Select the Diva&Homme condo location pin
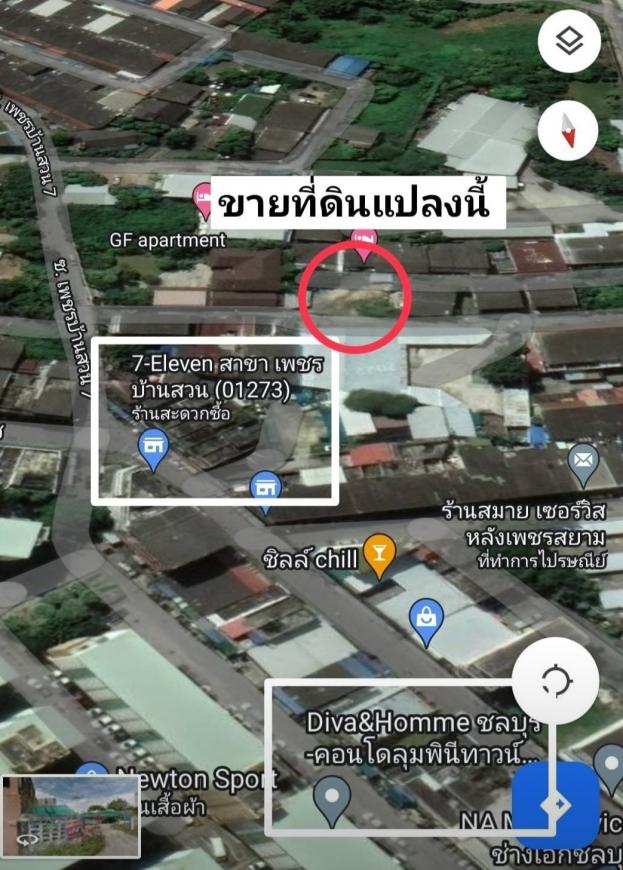 pyautogui.click(x=331, y=797)
